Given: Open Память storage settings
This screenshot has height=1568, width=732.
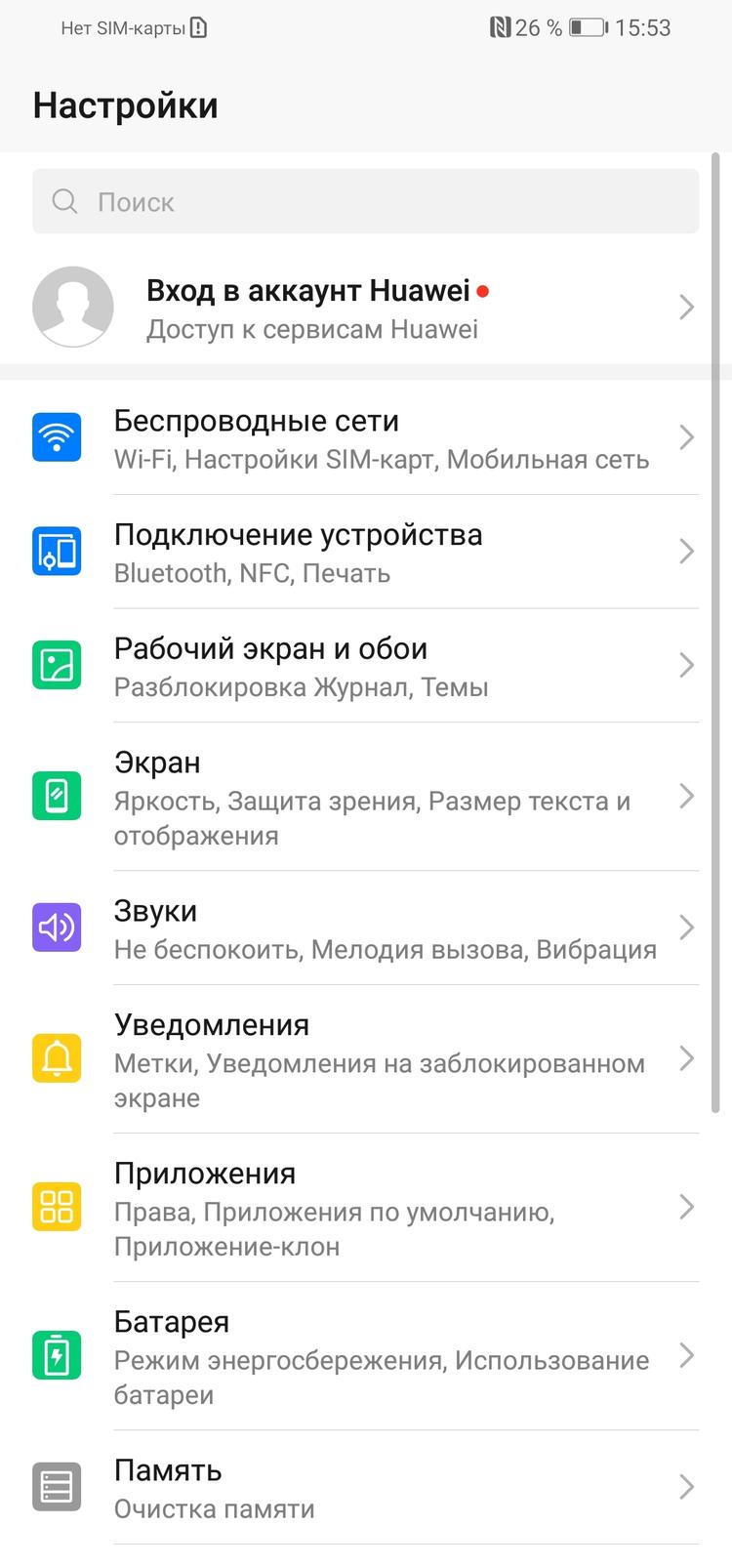Looking at the screenshot, I should tap(381, 1488).
